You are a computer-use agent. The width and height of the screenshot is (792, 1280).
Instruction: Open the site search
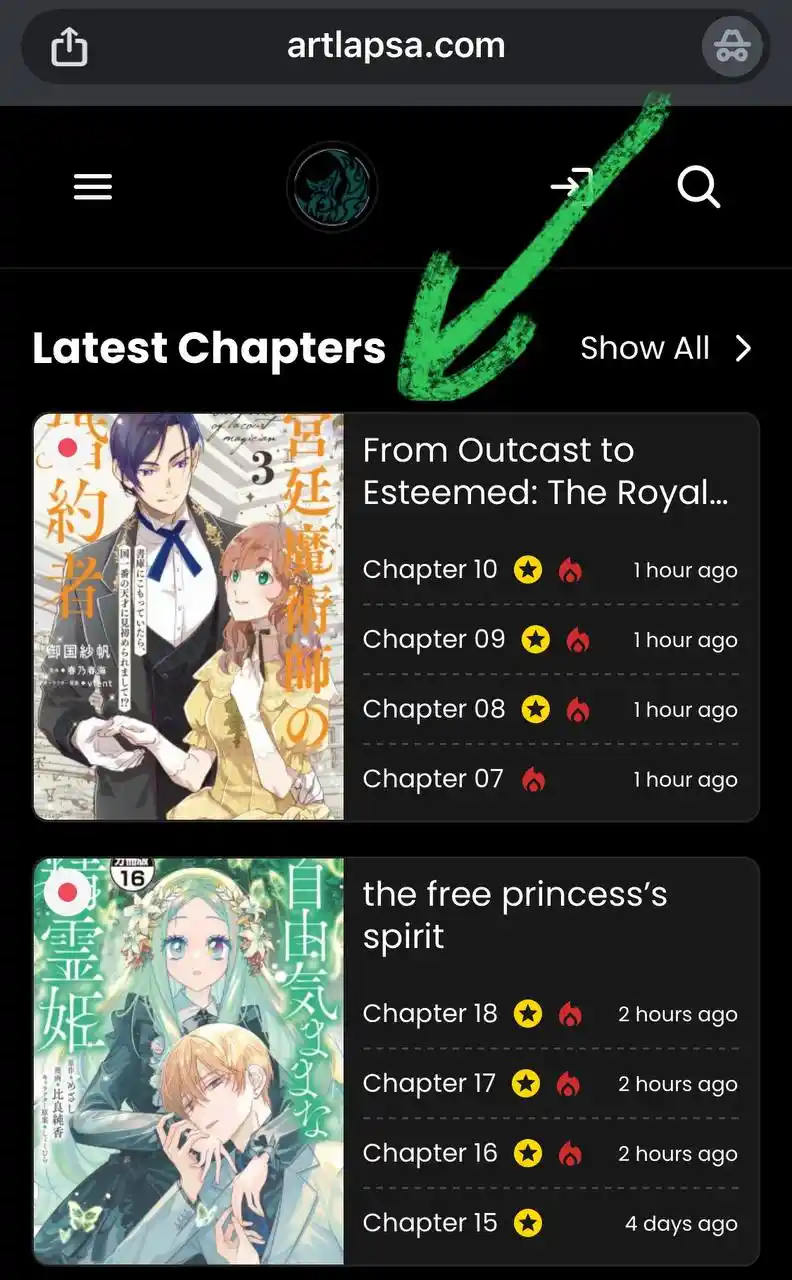click(x=698, y=187)
